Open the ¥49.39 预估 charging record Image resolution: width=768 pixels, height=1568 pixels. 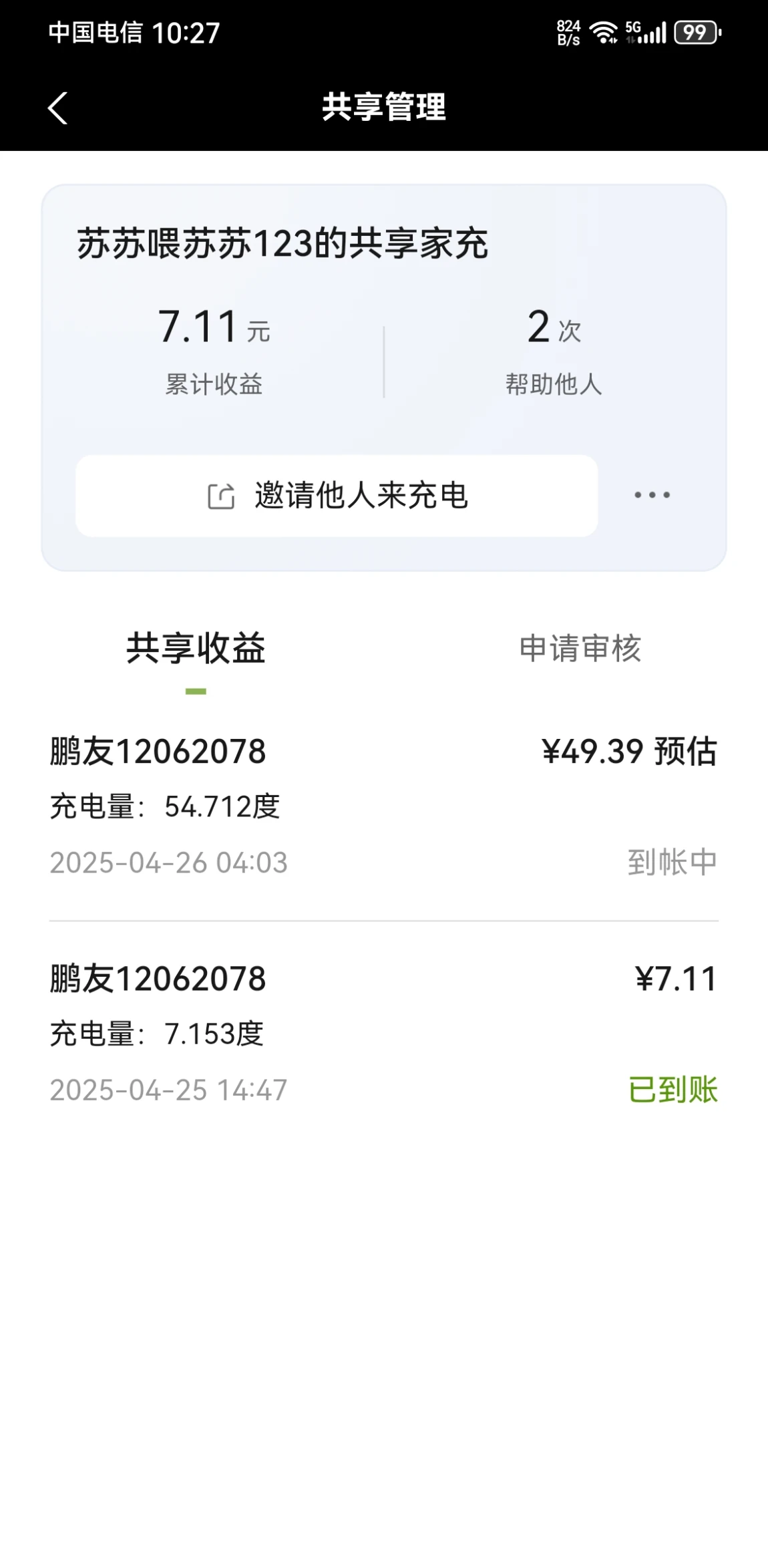coord(383,806)
